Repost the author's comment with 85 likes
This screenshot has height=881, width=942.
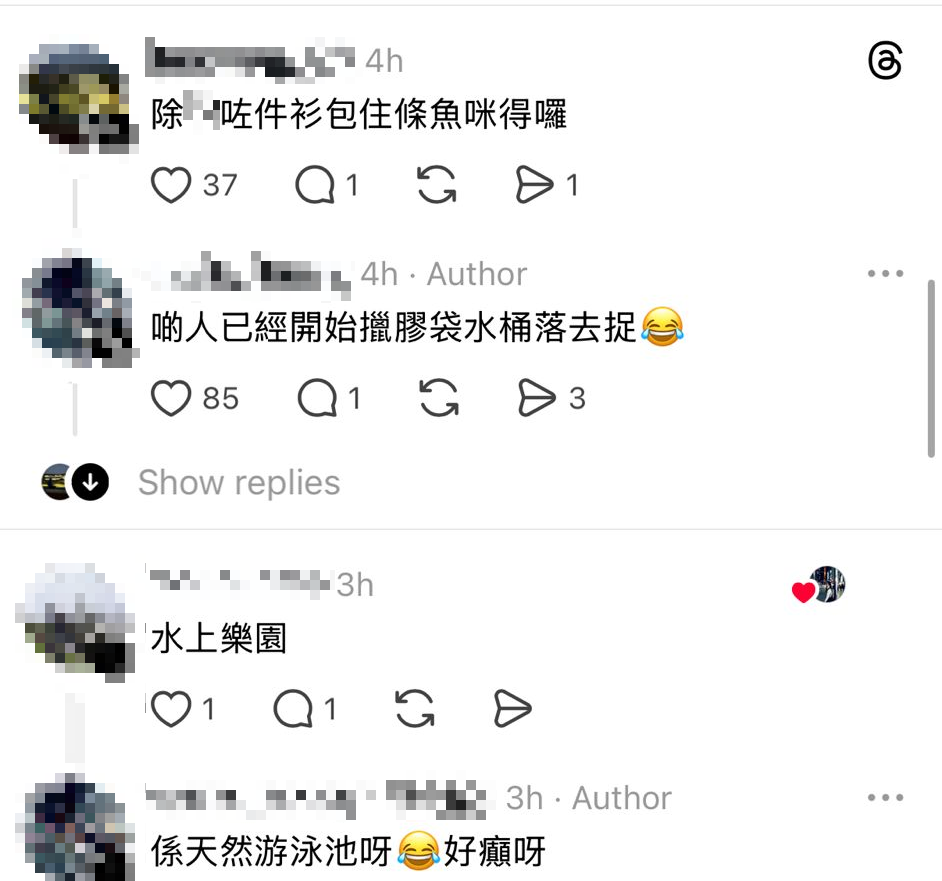(x=438, y=398)
